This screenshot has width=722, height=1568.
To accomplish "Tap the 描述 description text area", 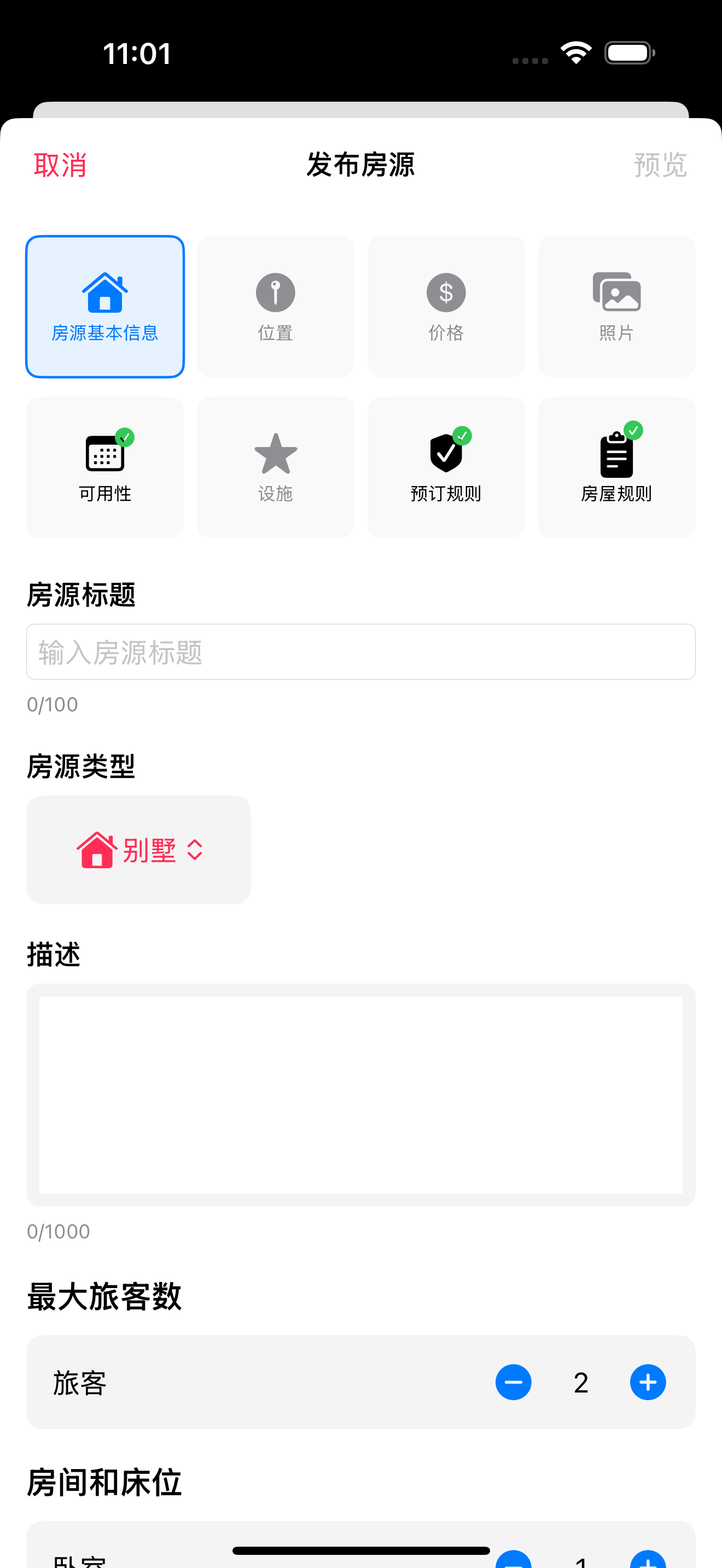I will coord(360,1095).
